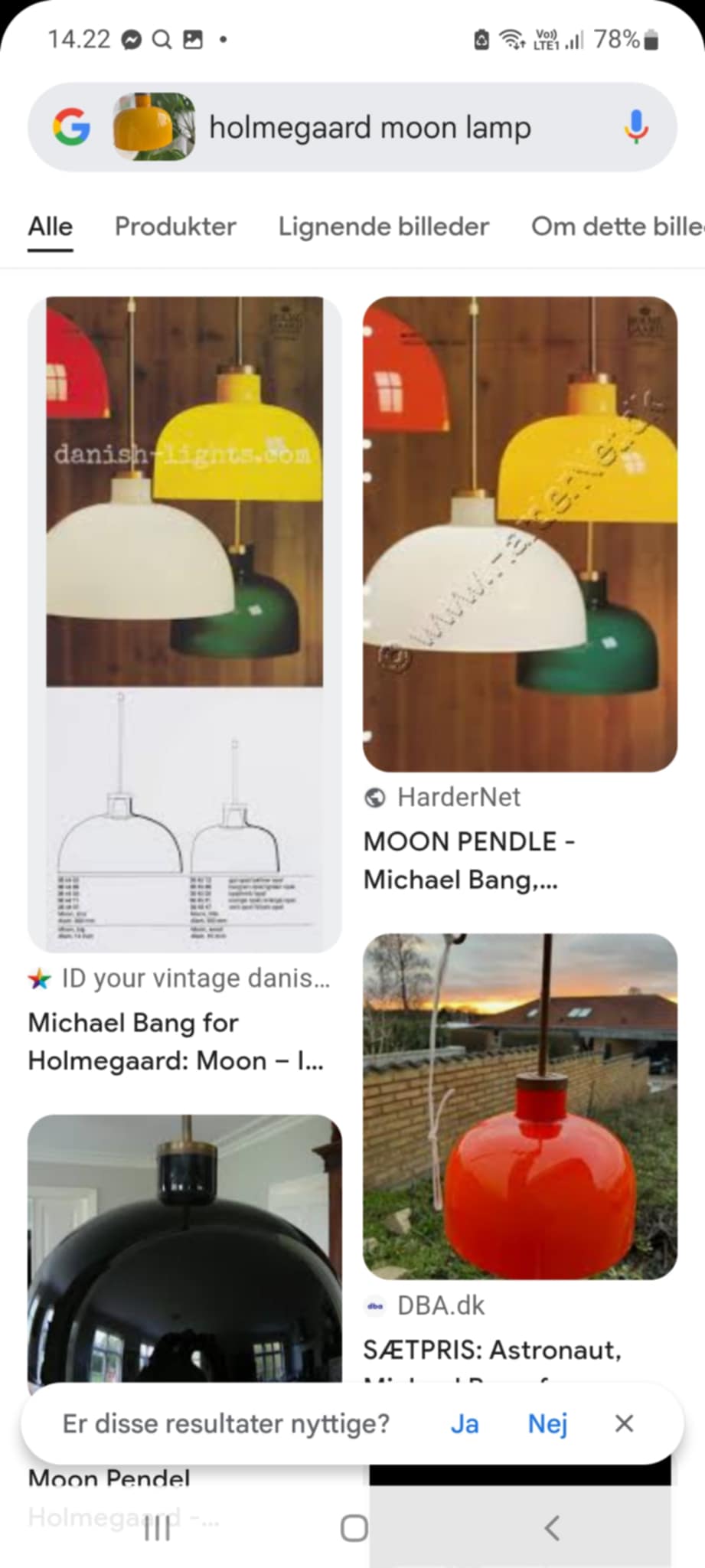Dismiss the feedback bar with the X
The width and height of the screenshot is (705, 1568).
624,1423
